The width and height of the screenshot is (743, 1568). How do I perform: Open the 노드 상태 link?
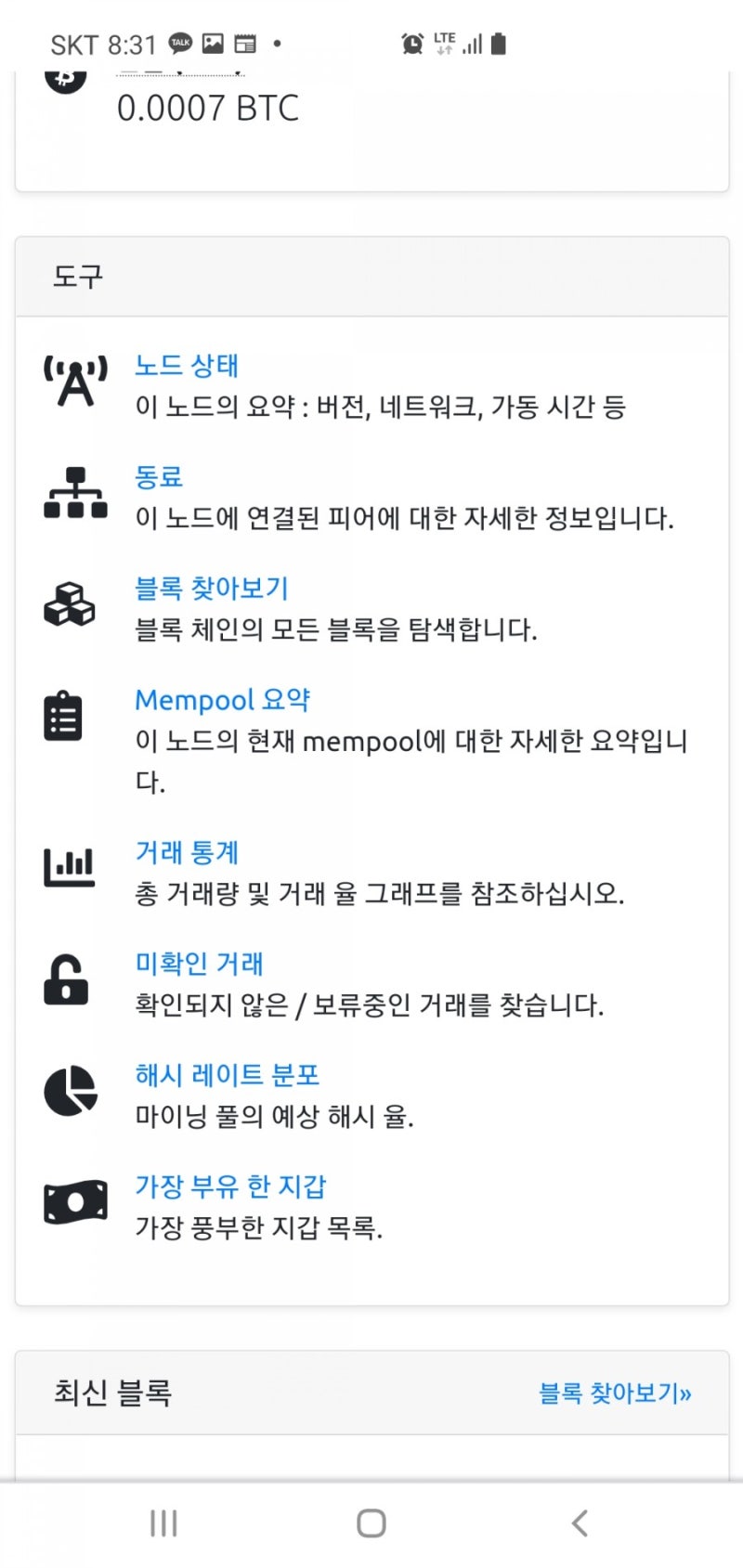[185, 367]
